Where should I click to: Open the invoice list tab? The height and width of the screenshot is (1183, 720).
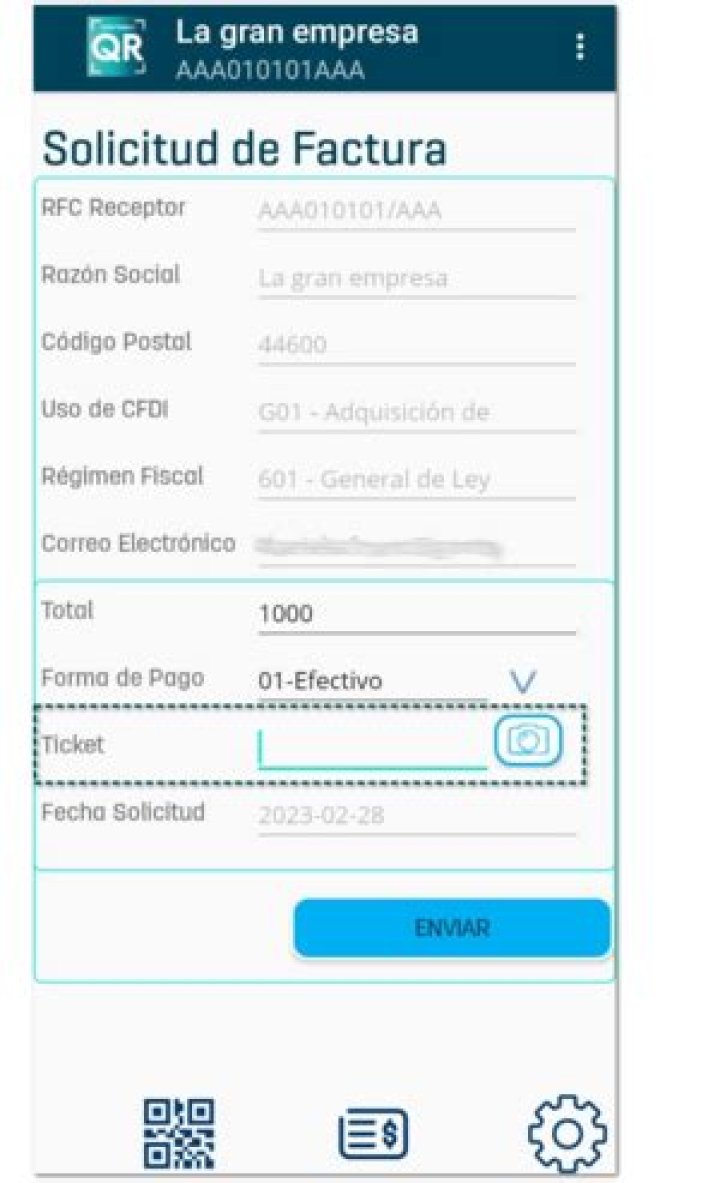pyautogui.click(x=372, y=1135)
